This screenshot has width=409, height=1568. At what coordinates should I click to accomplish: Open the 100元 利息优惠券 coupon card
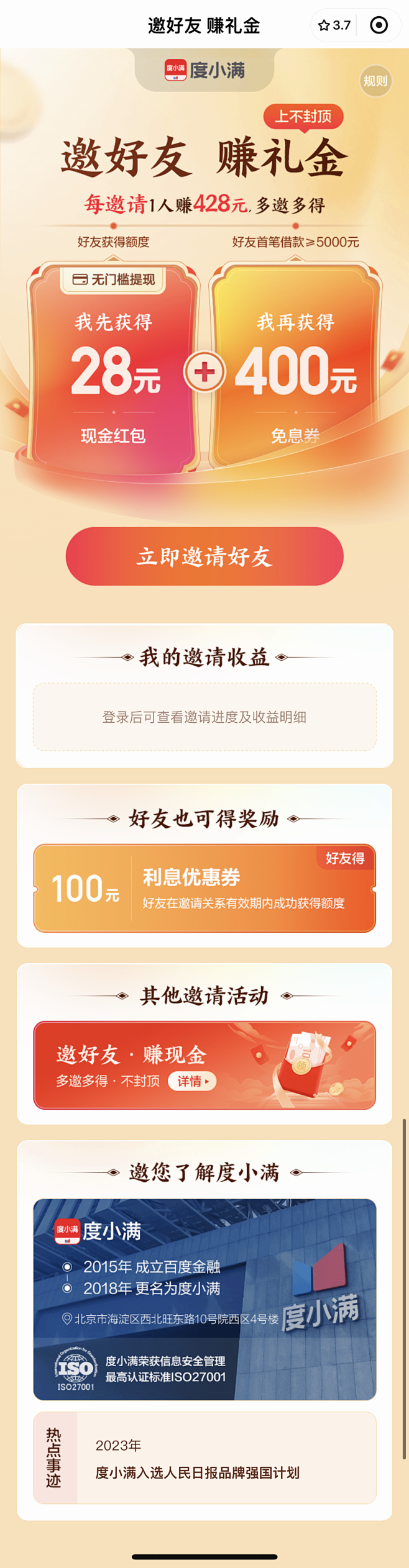tap(204, 888)
